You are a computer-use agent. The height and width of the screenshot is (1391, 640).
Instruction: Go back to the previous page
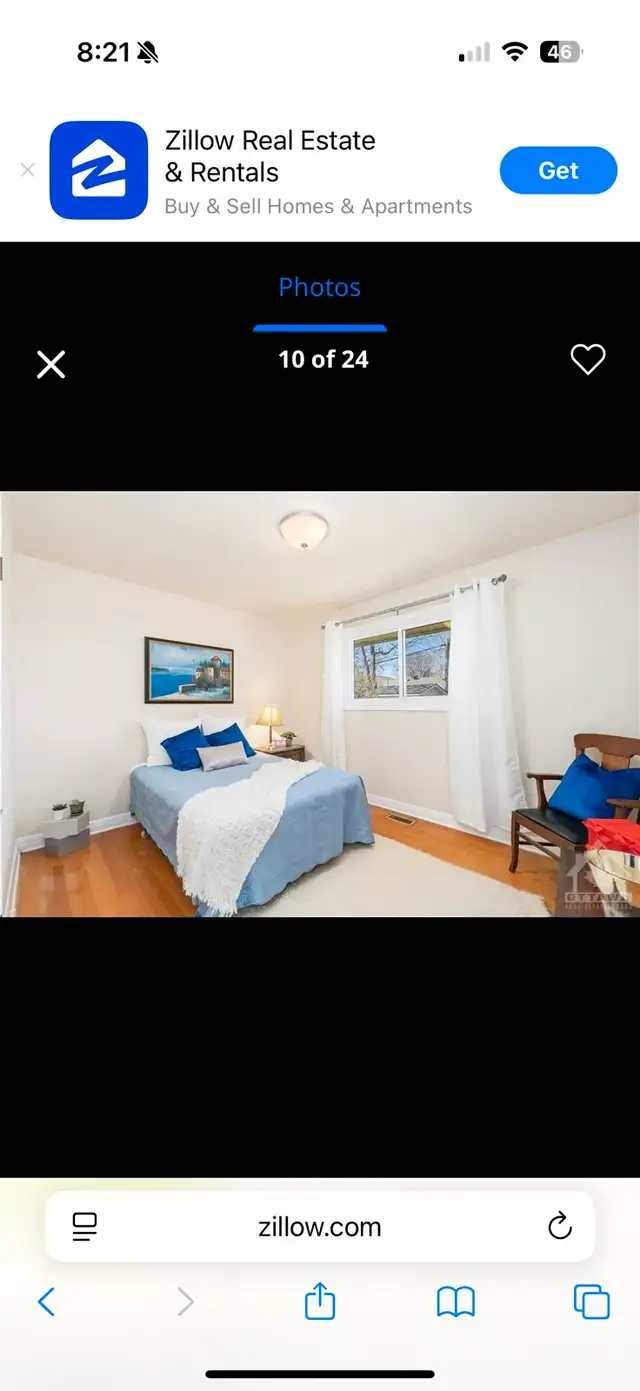[46, 1301]
